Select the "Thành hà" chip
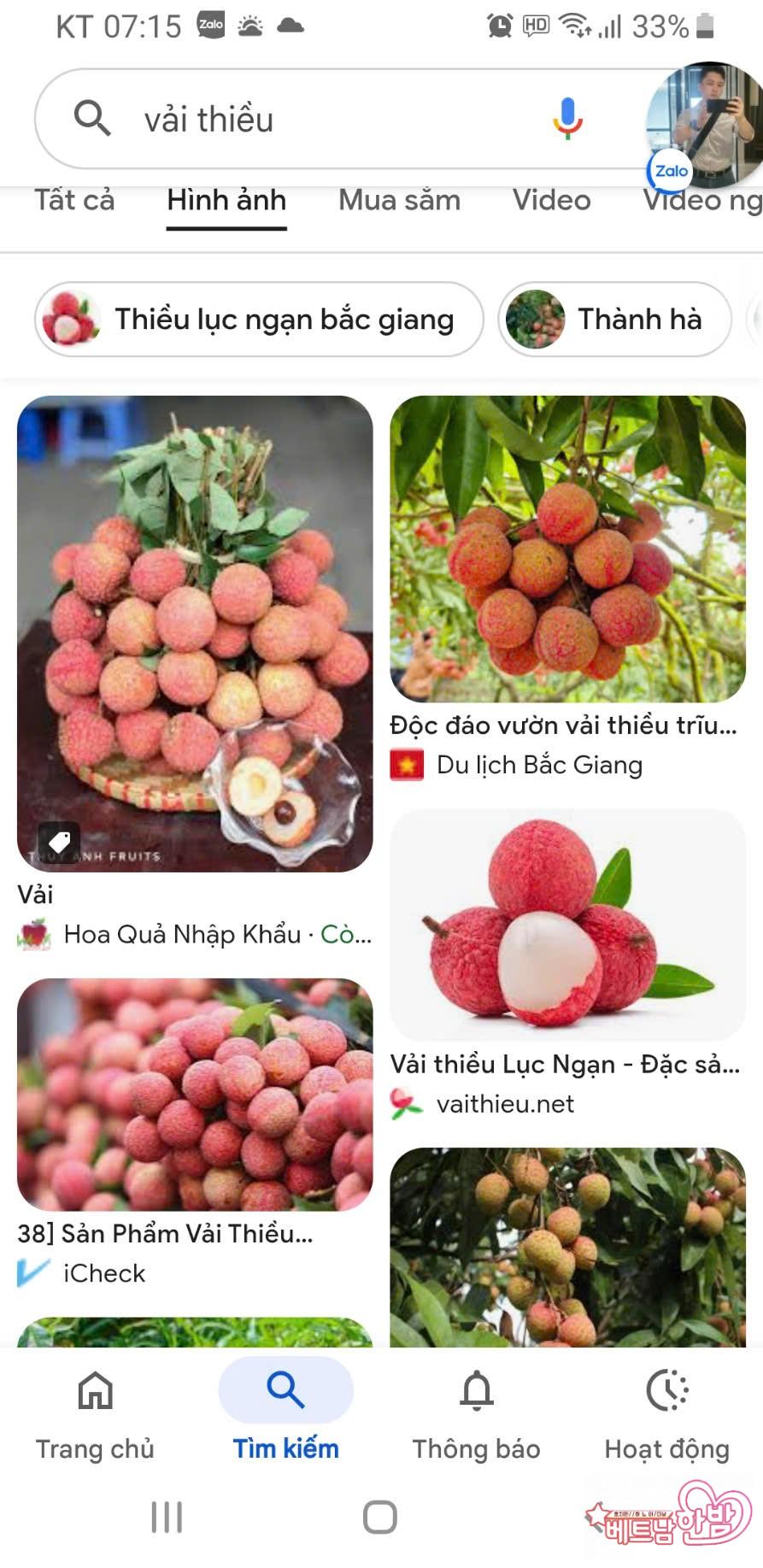This screenshot has width=763, height=1568. [x=614, y=319]
